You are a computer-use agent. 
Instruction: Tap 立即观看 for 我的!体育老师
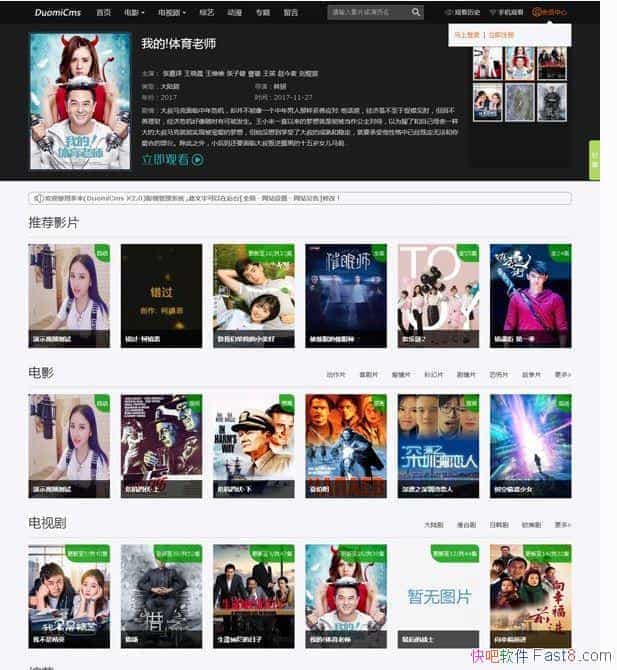[172, 159]
